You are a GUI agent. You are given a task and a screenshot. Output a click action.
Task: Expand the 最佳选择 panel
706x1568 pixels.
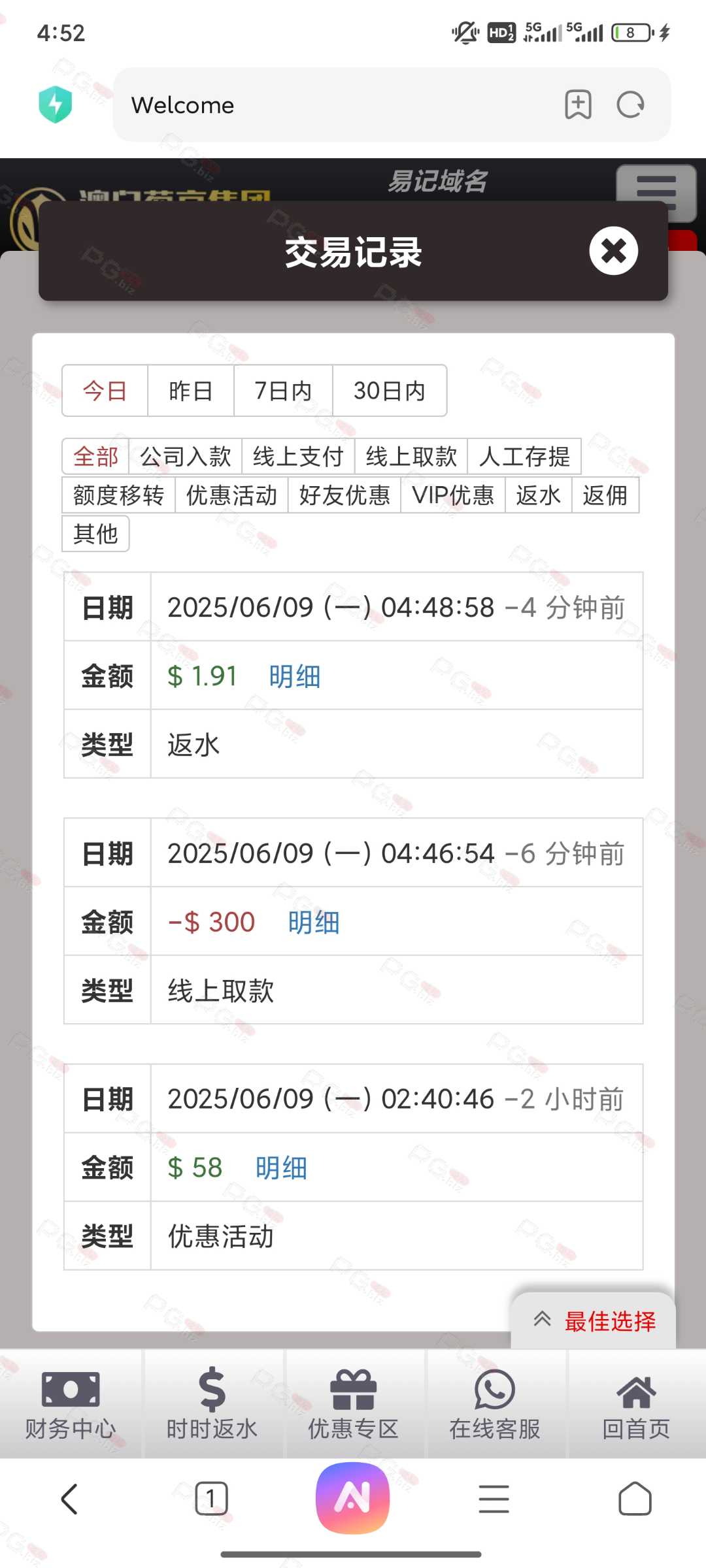click(x=594, y=1321)
